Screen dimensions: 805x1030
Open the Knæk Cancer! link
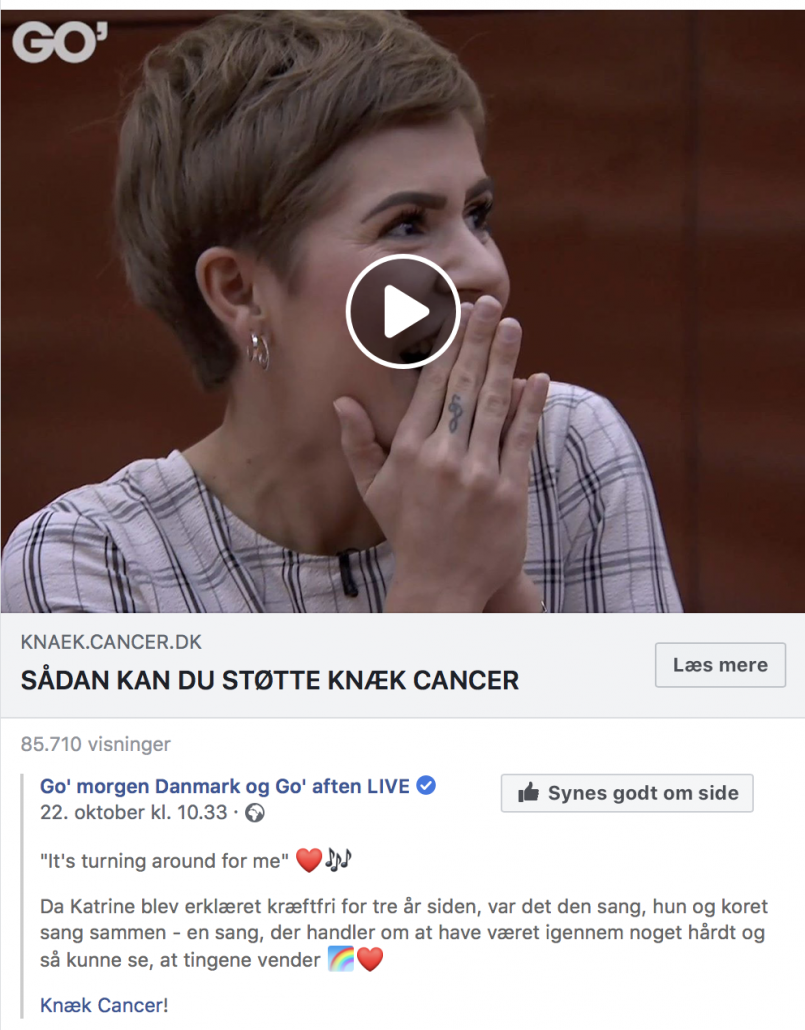coord(104,1005)
